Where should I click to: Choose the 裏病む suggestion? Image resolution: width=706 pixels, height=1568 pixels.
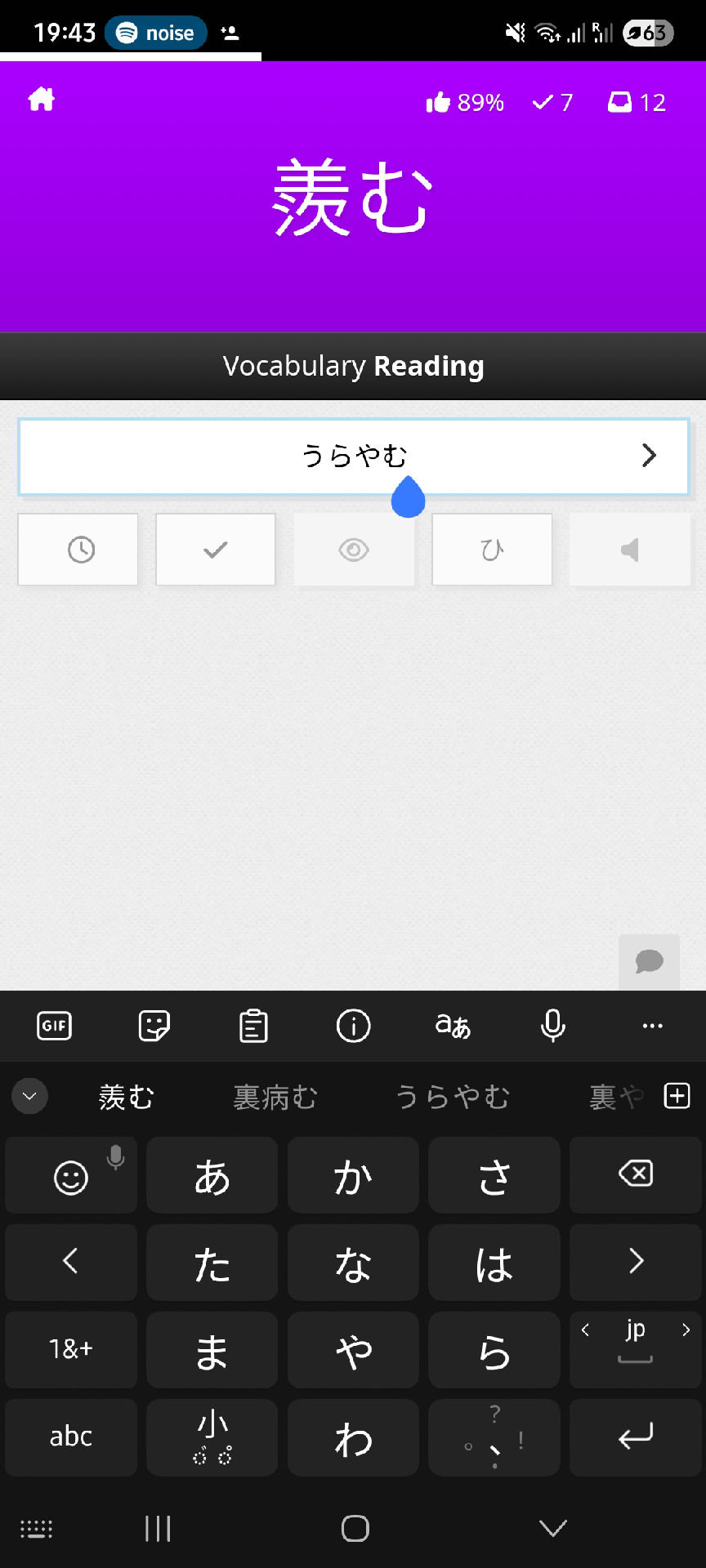[275, 1097]
